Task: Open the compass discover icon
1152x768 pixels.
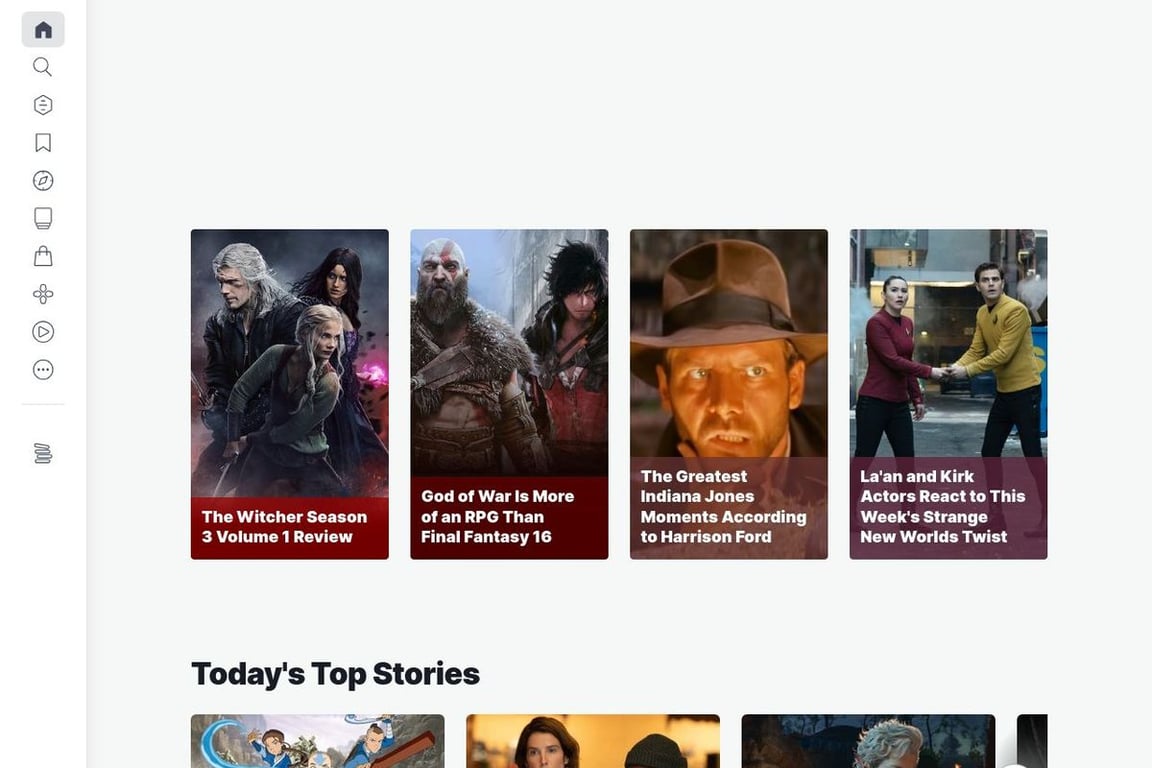Action: 43,181
